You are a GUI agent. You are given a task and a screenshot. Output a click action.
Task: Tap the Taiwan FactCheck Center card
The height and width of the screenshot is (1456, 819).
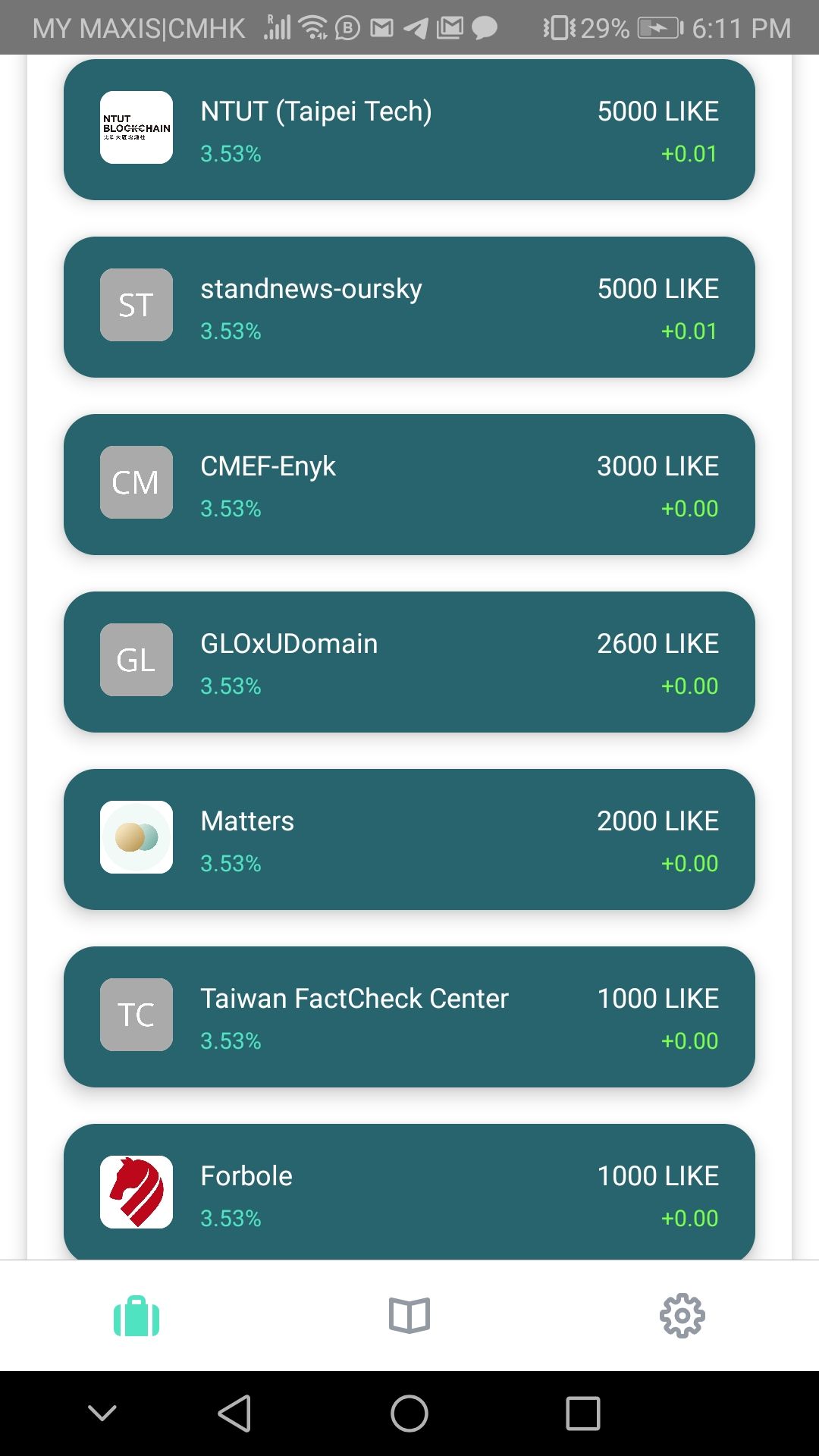point(409,1017)
